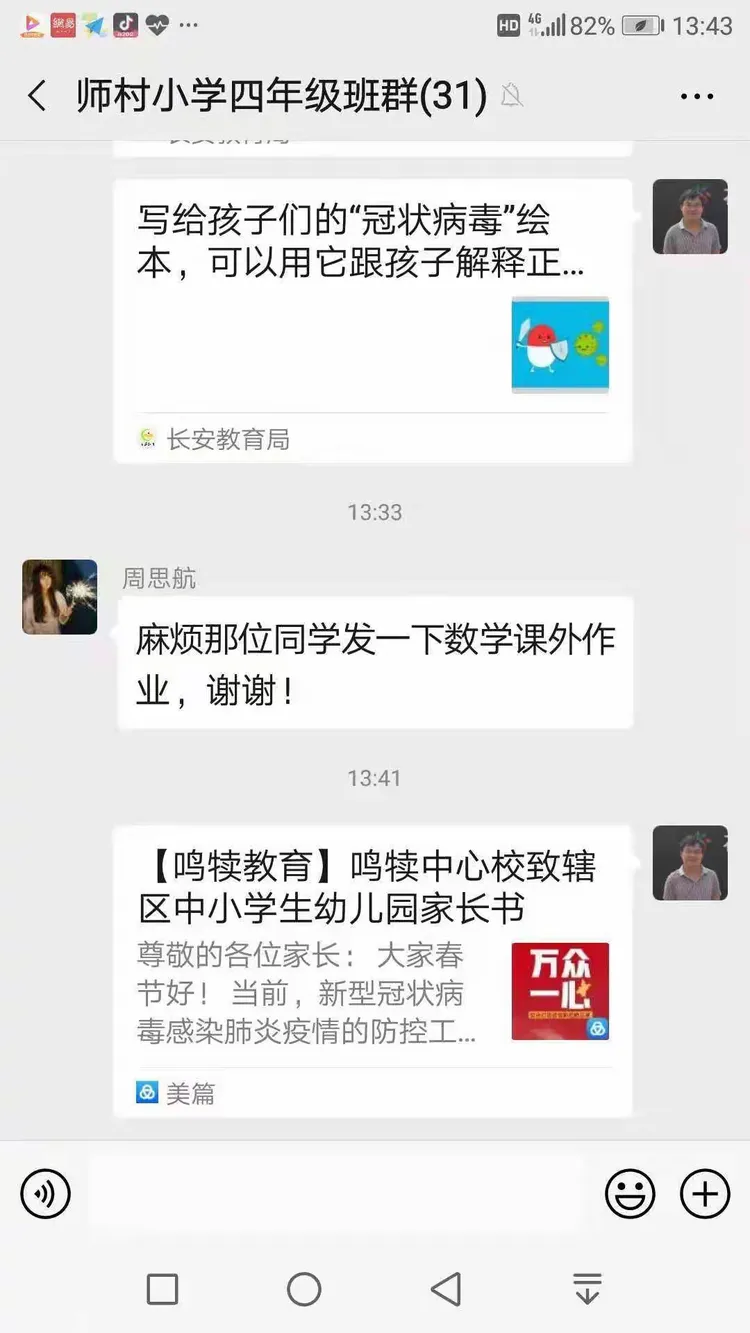Screen dimensions: 750x1333
Task: Open the plus attachment menu
Action: point(705,1194)
